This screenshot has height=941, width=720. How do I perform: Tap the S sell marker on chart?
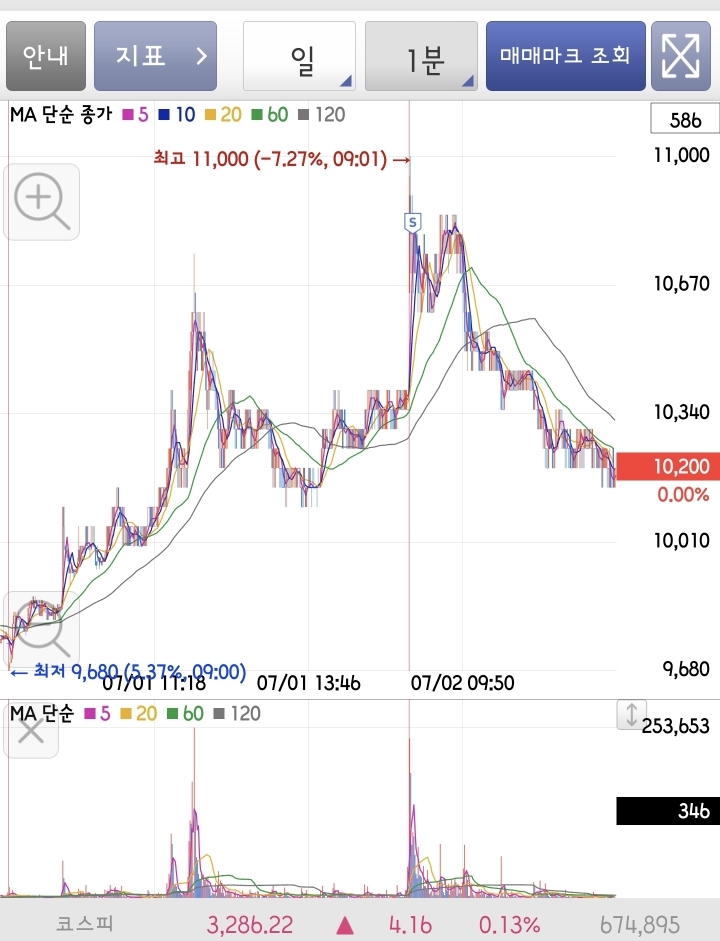(413, 223)
